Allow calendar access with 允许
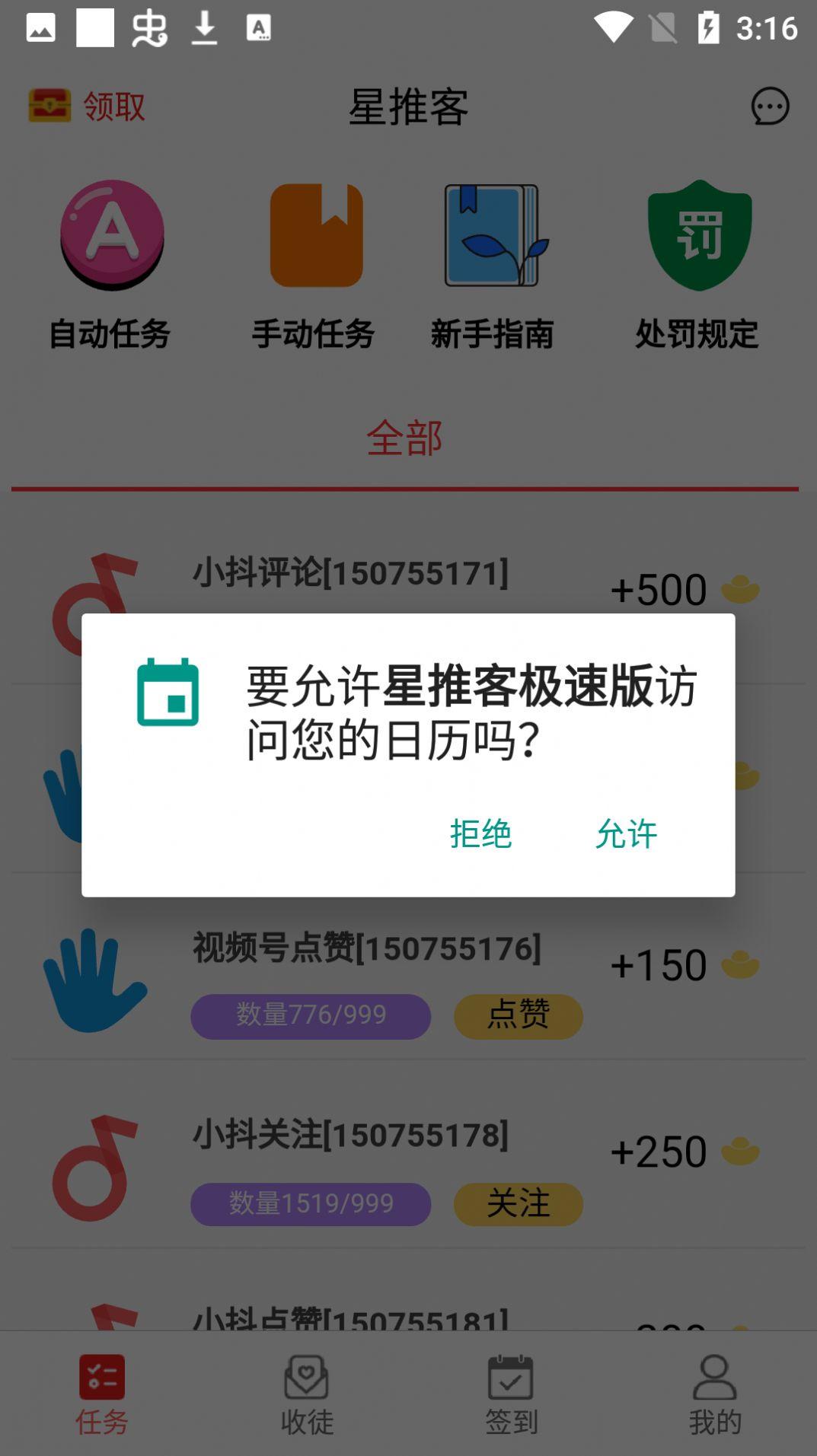The image size is (817, 1456). [x=626, y=833]
